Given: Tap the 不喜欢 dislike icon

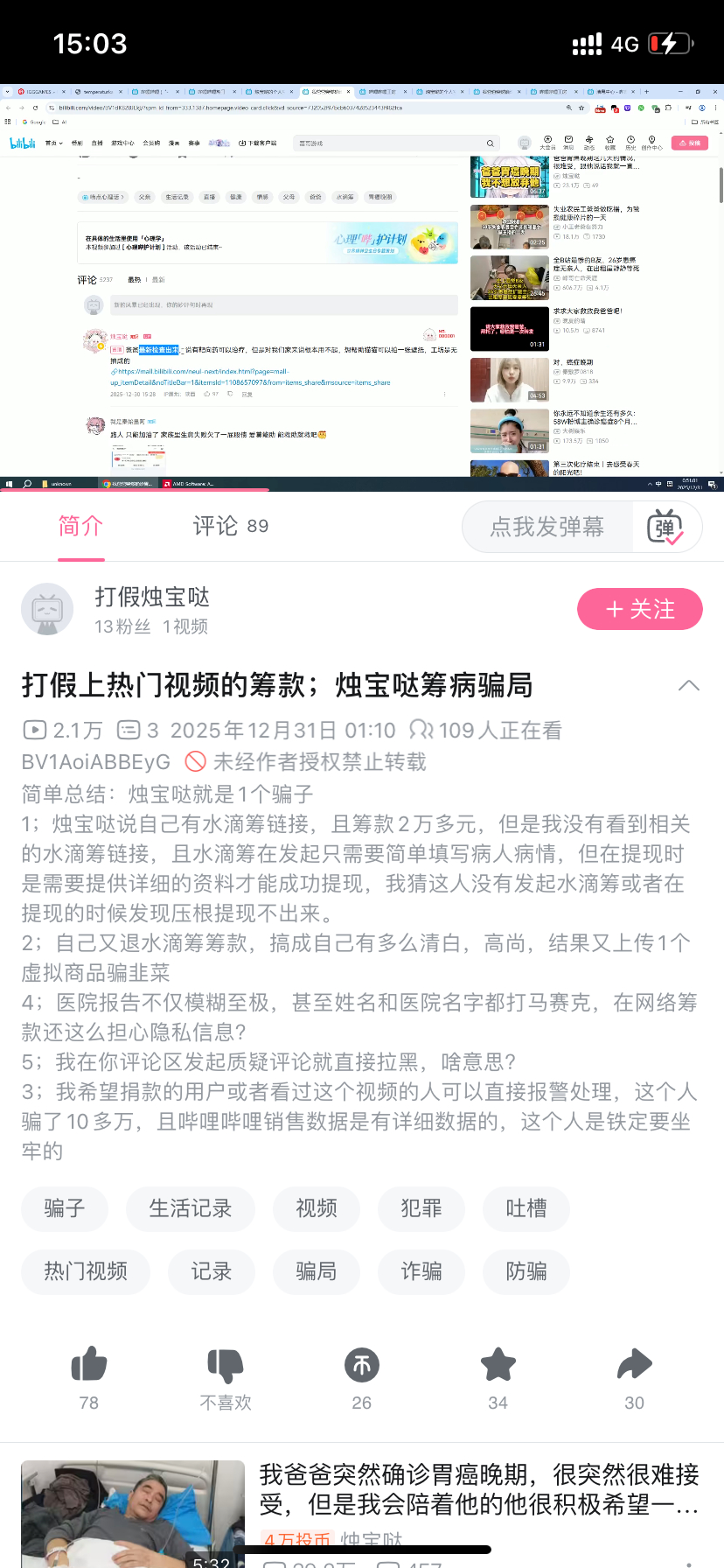Looking at the screenshot, I should point(225,1365).
